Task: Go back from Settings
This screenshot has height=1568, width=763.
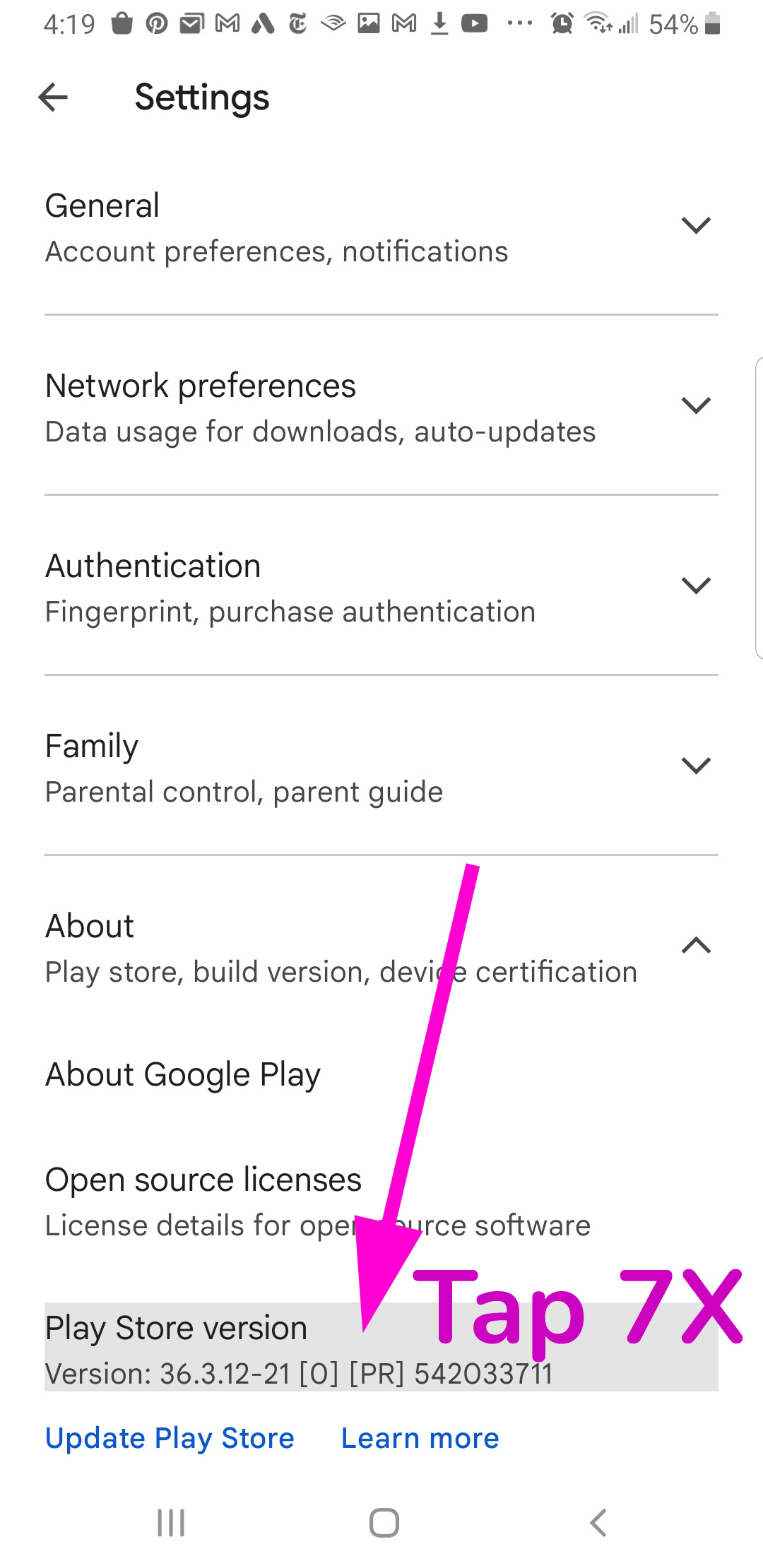Action: [53, 97]
